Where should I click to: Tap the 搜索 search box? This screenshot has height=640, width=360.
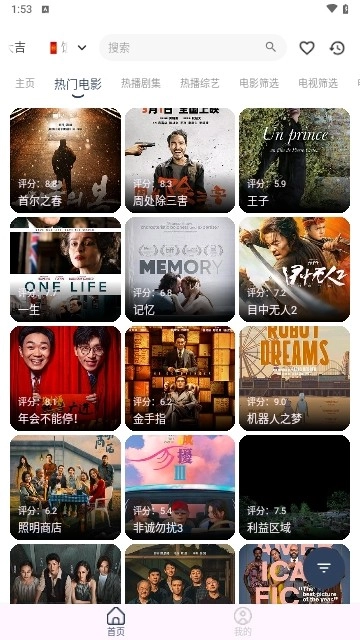[193, 47]
